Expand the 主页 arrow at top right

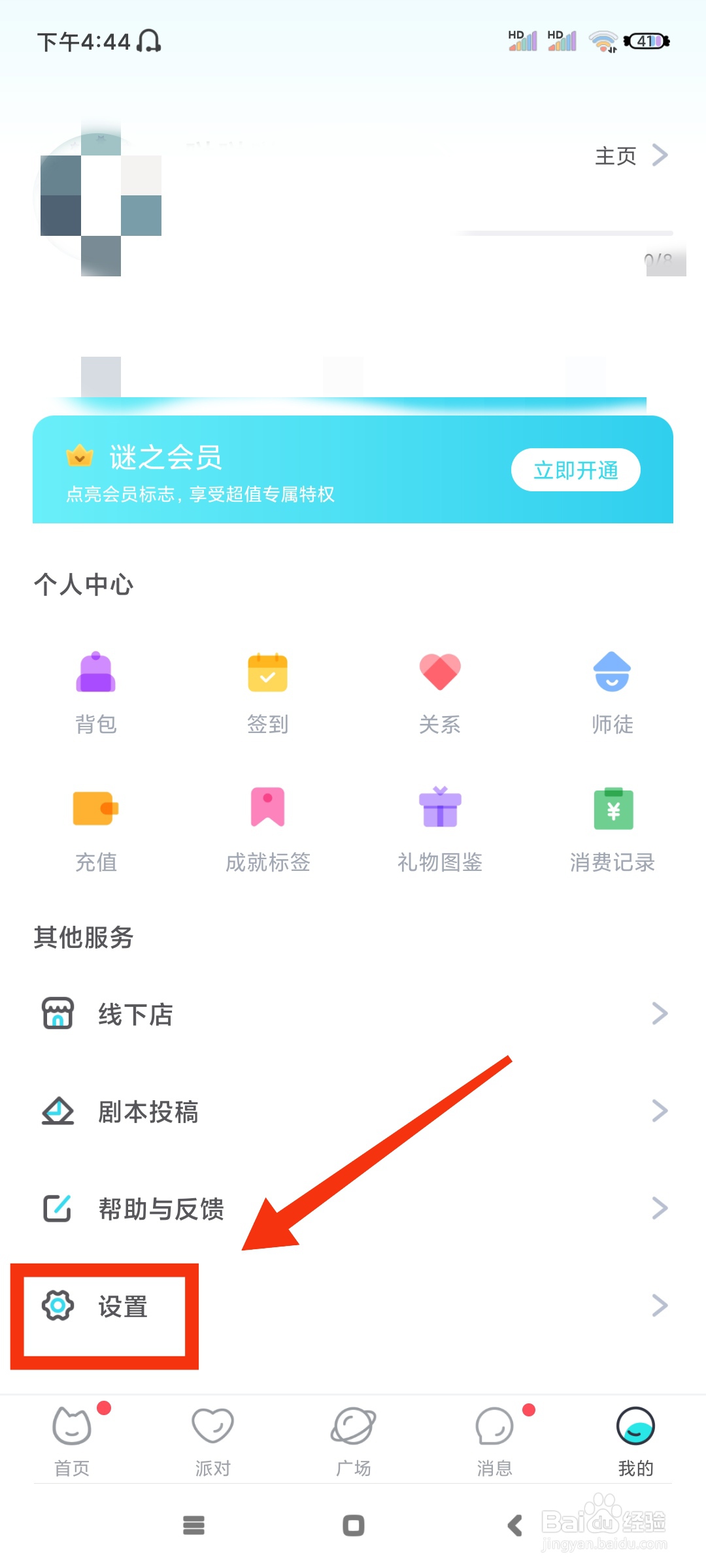[x=662, y=155]
